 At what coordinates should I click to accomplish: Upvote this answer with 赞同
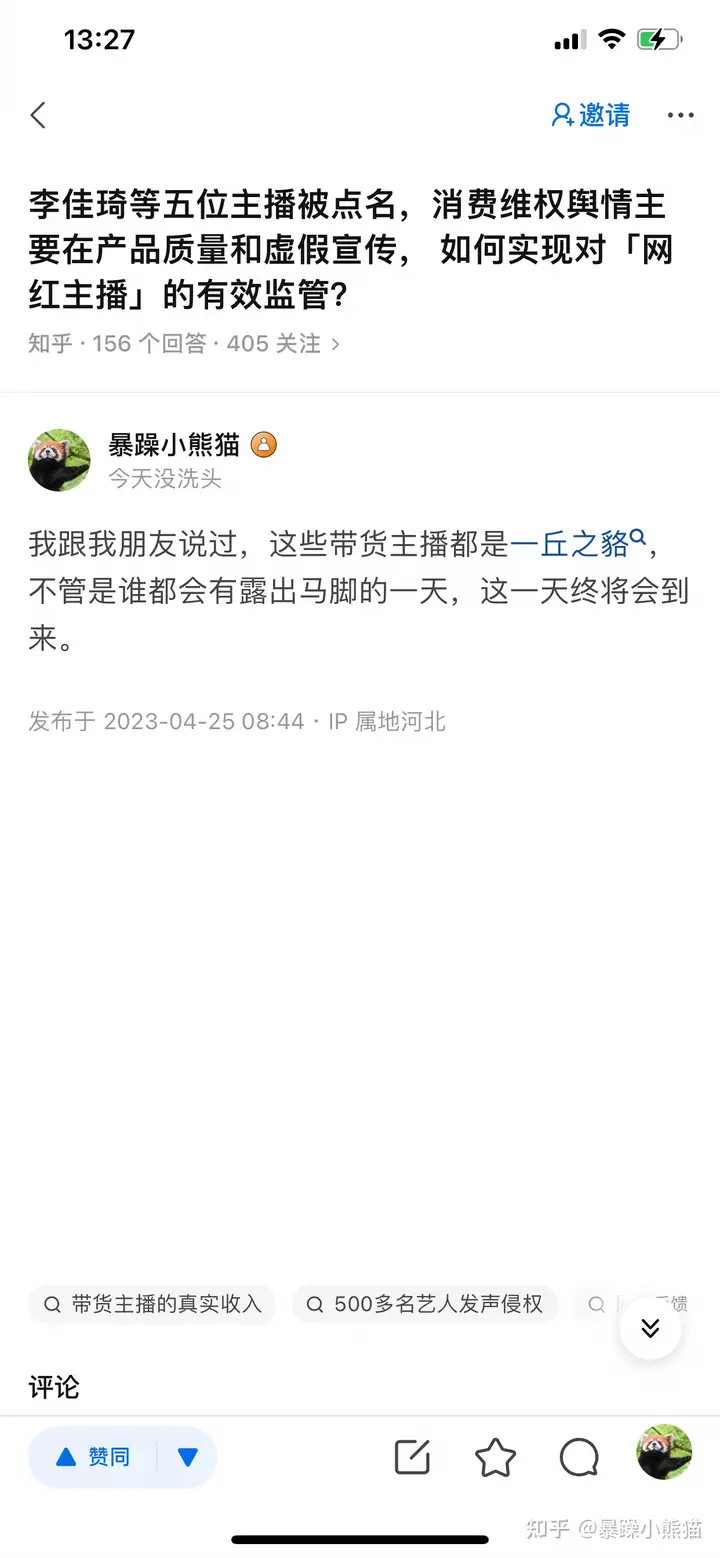pyautogui.click(x=93, y=1457)
